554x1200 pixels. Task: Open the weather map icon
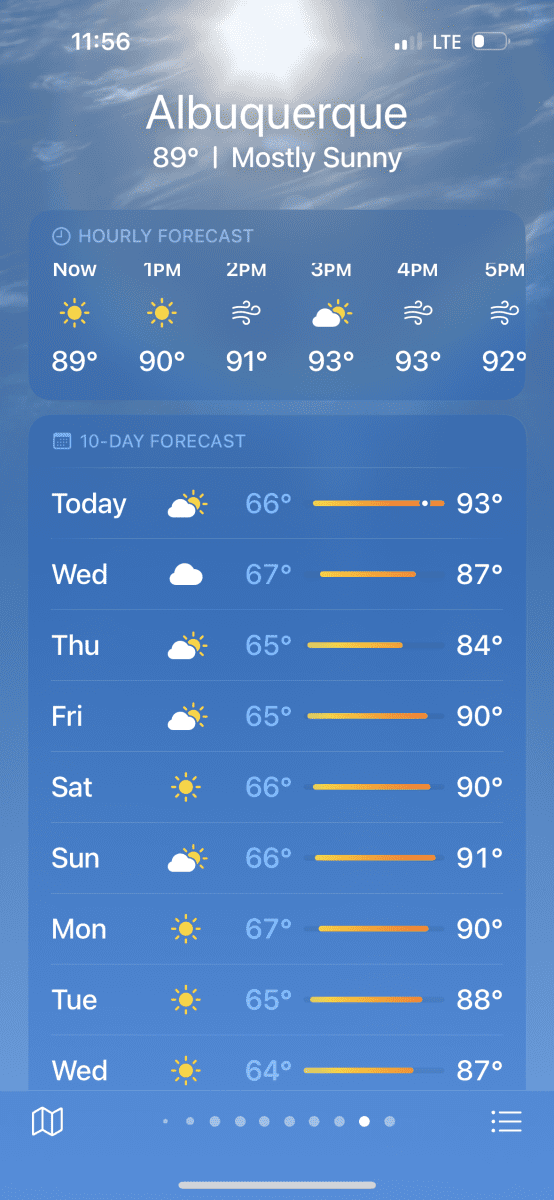47,1121
